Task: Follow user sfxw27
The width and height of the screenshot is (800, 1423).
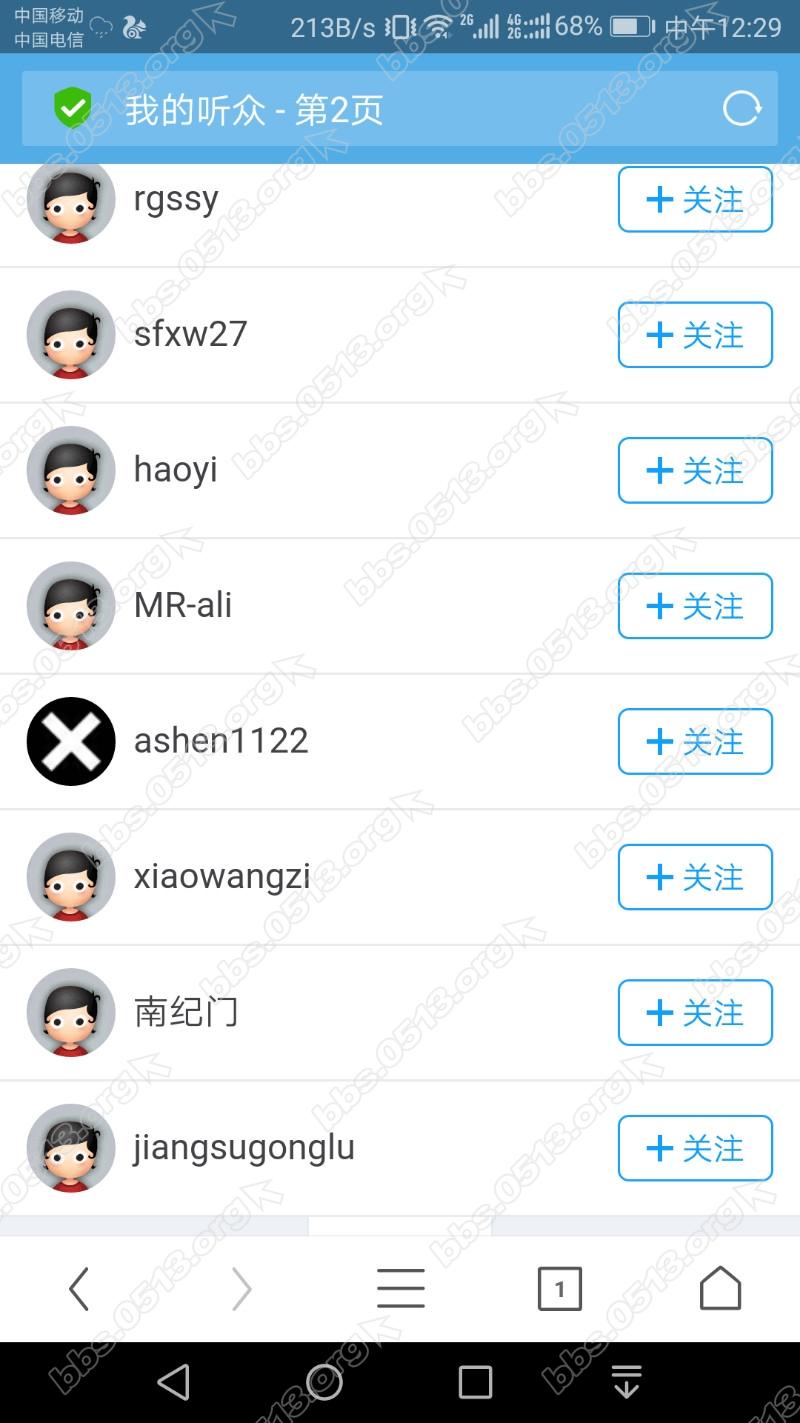Action: click(x=695, y=335)
